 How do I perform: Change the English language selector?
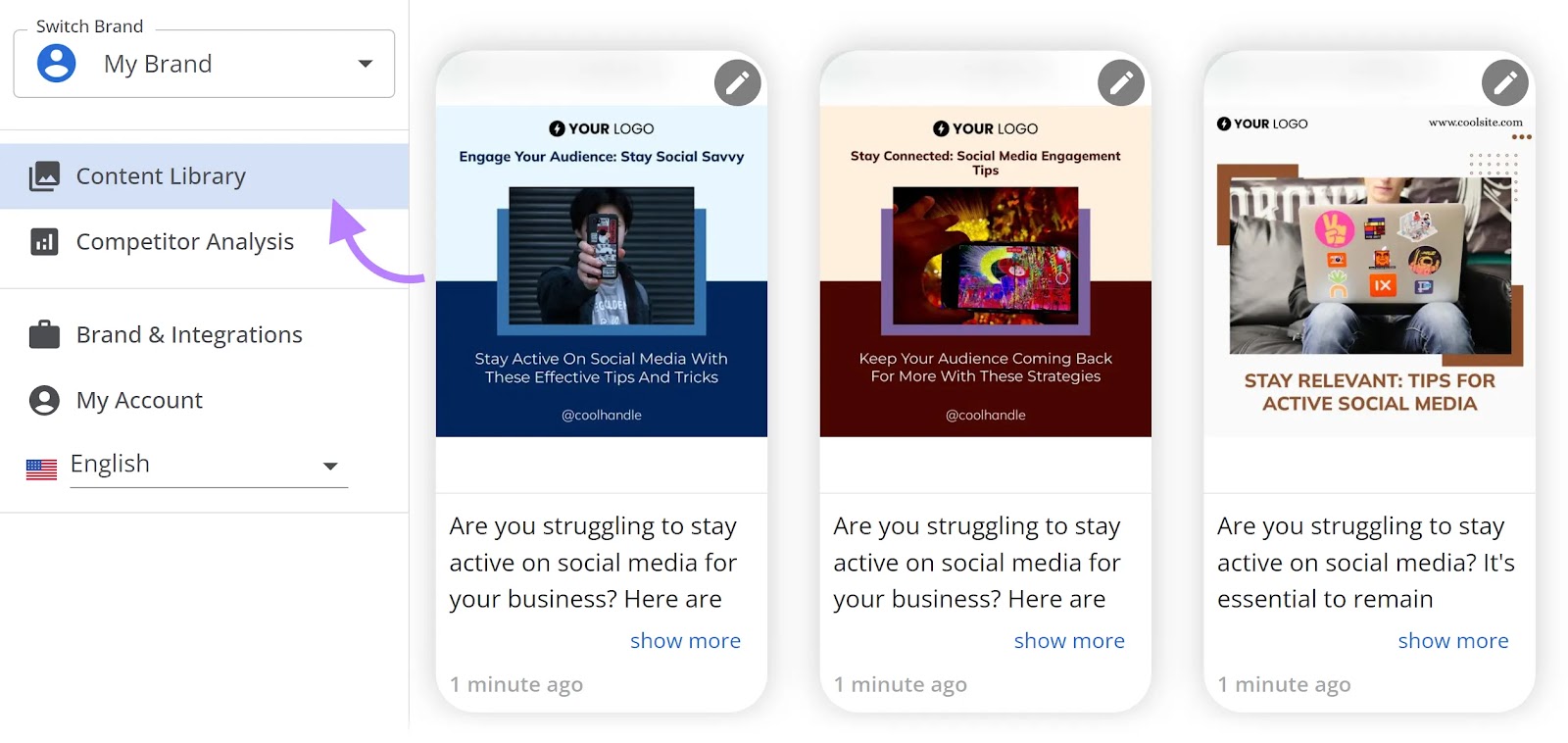[x=206, y=465]
